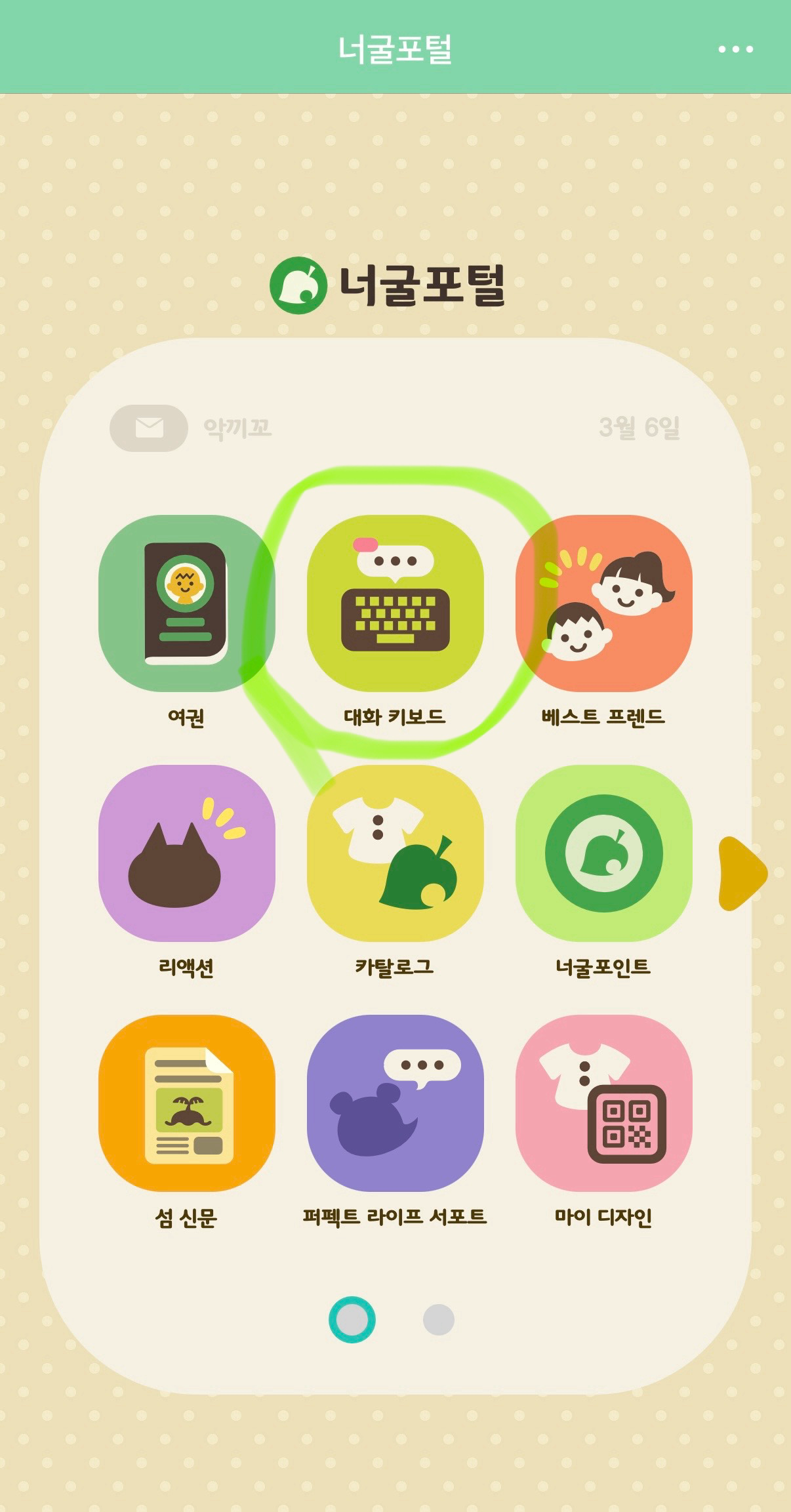Launch 대화 키보드 chat keyboard
The image size is (791, 1512).
(395, 603)
